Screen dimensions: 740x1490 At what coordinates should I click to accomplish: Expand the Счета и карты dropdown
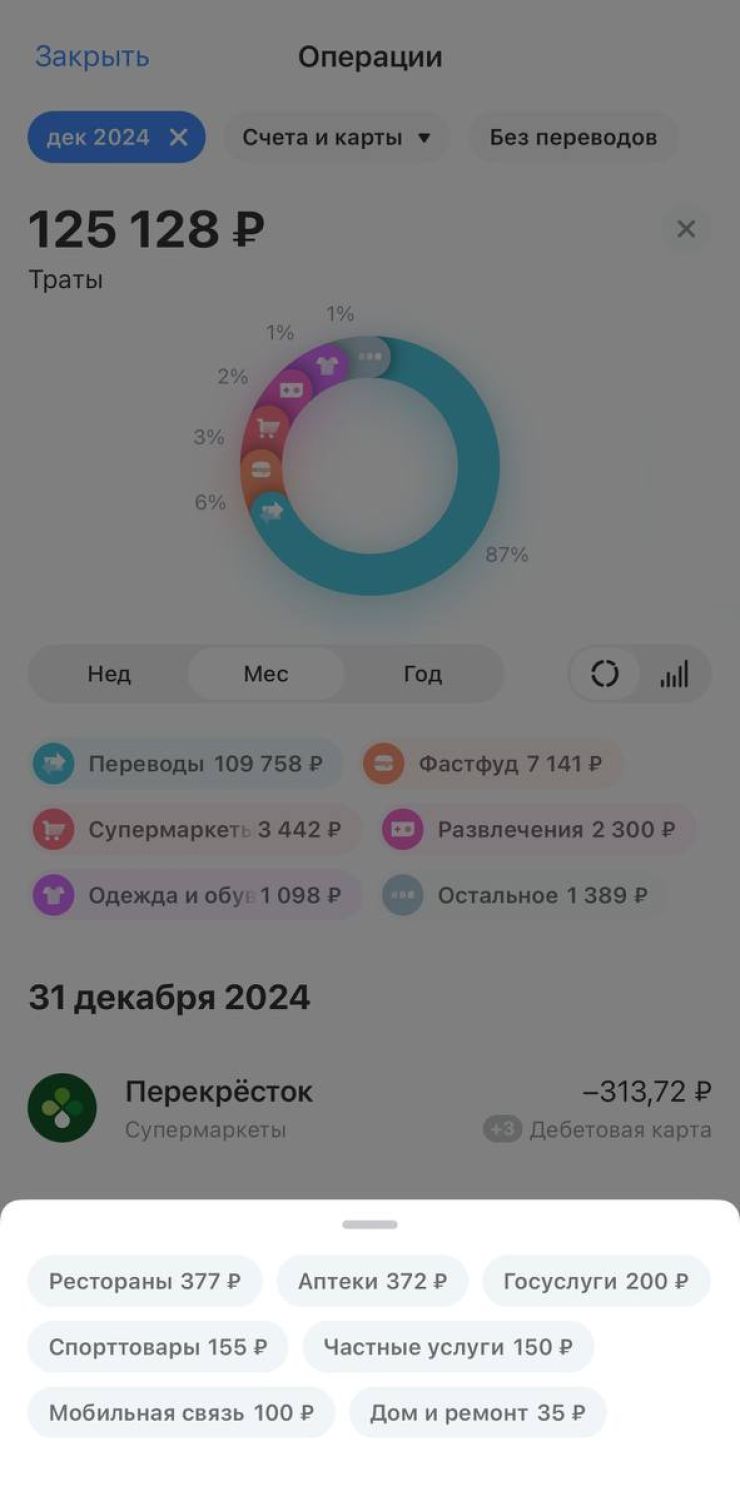click(x=336, y=137)
